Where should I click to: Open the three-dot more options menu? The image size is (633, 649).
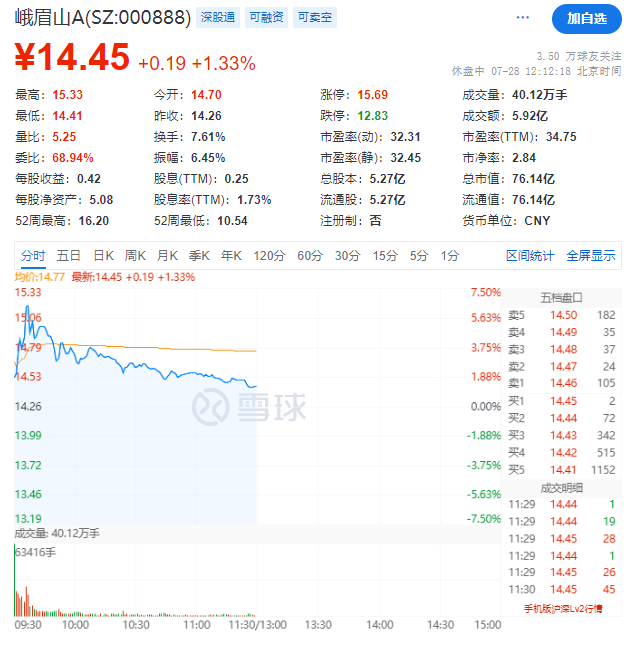point(524,18)
